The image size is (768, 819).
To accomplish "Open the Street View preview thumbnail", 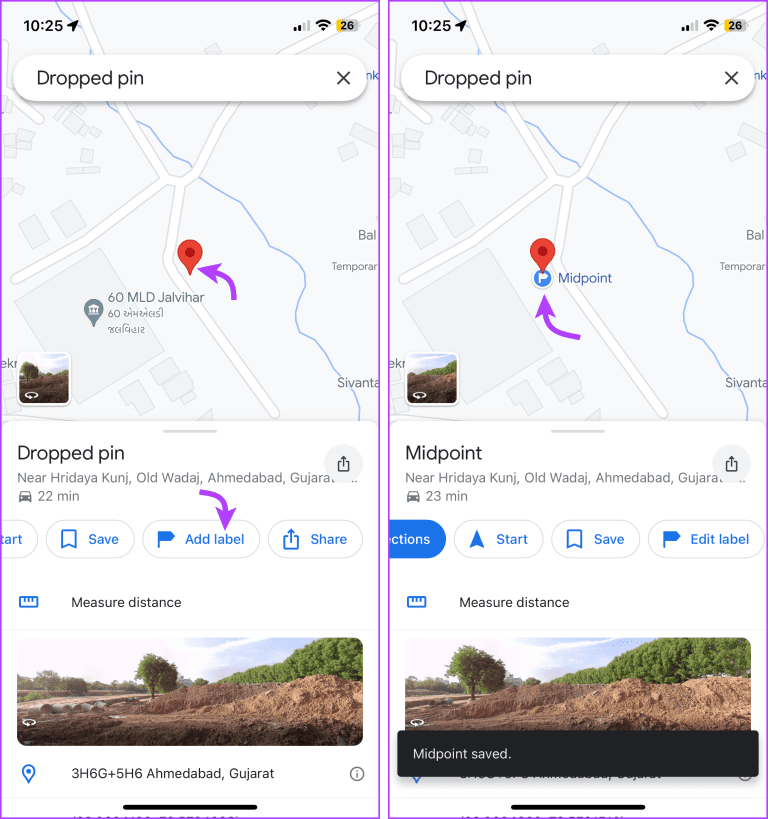I will pyautogui.click(x=44, y=378).
